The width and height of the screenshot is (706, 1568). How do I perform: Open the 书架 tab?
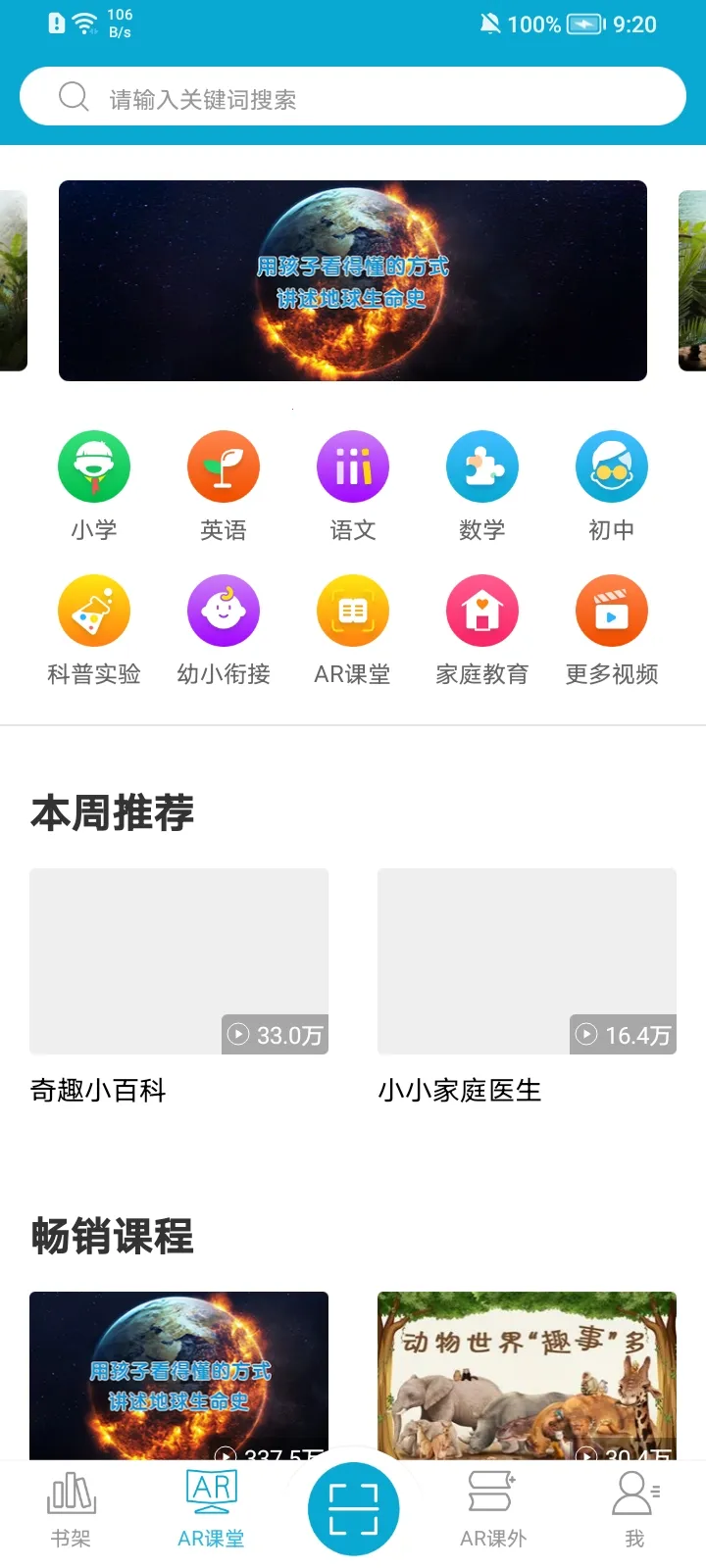click(70, 1509)
